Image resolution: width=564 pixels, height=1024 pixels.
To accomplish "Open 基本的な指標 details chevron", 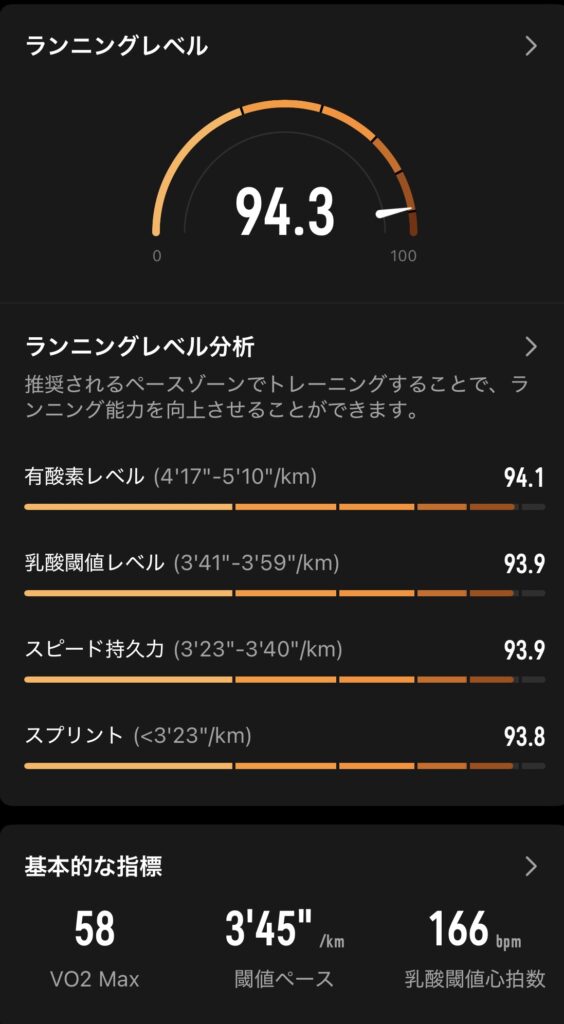I will (531, 867).
